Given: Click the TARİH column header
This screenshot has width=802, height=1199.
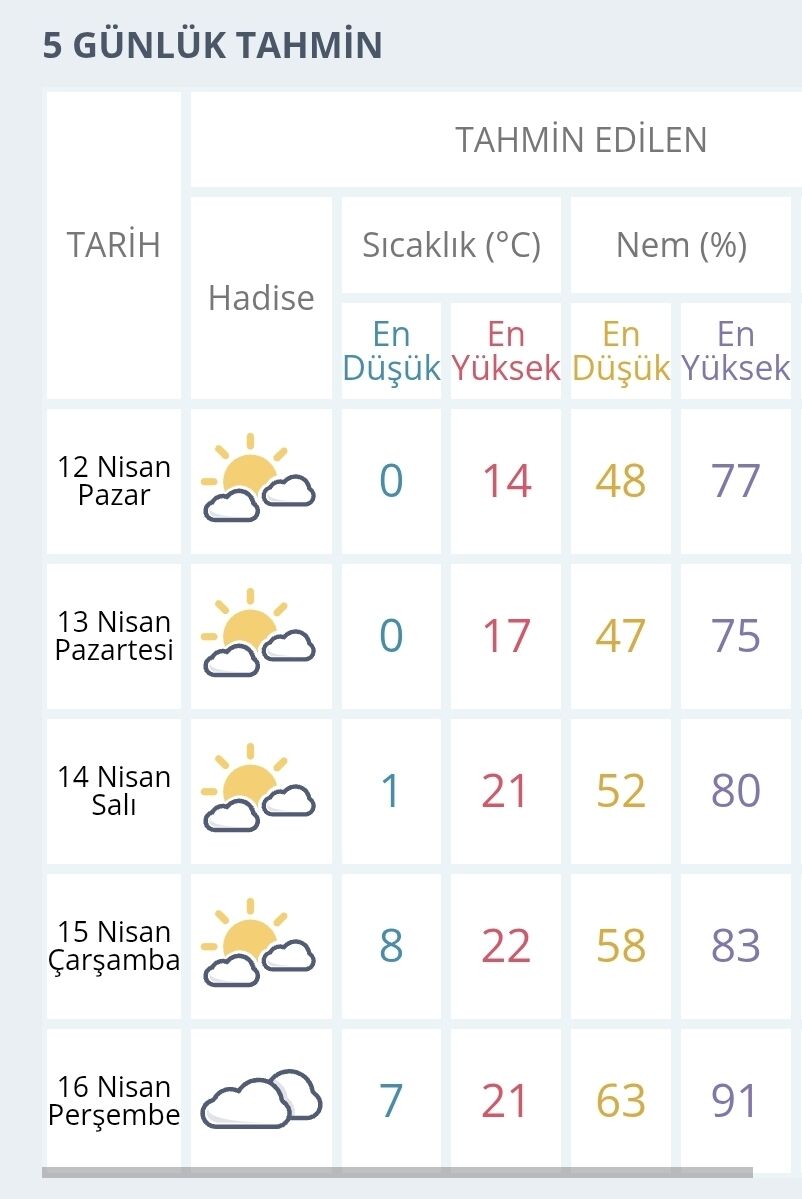Looking at the screenshot, I should coord(113,245).
